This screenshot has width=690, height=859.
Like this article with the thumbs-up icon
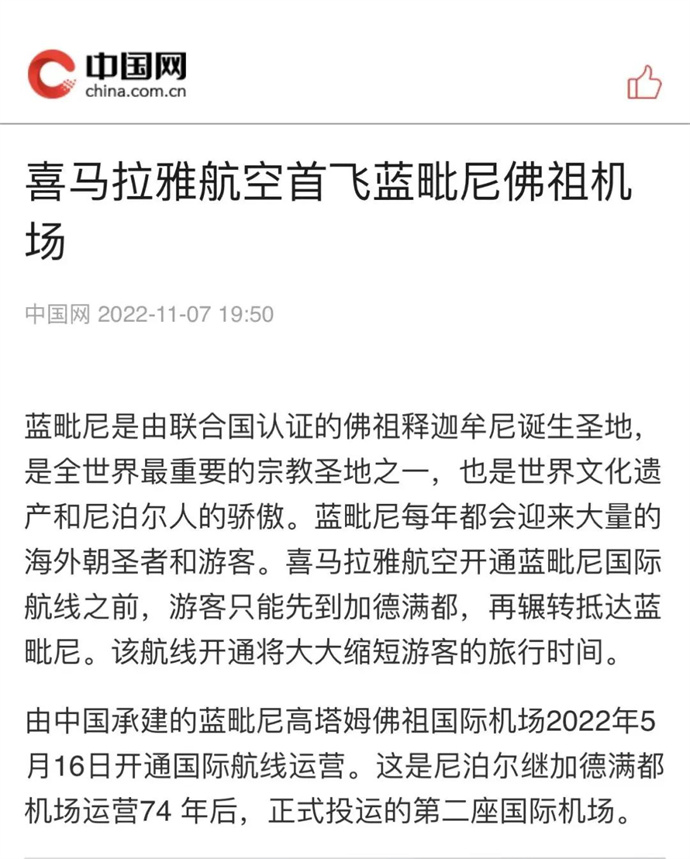(x=644, y=83)
